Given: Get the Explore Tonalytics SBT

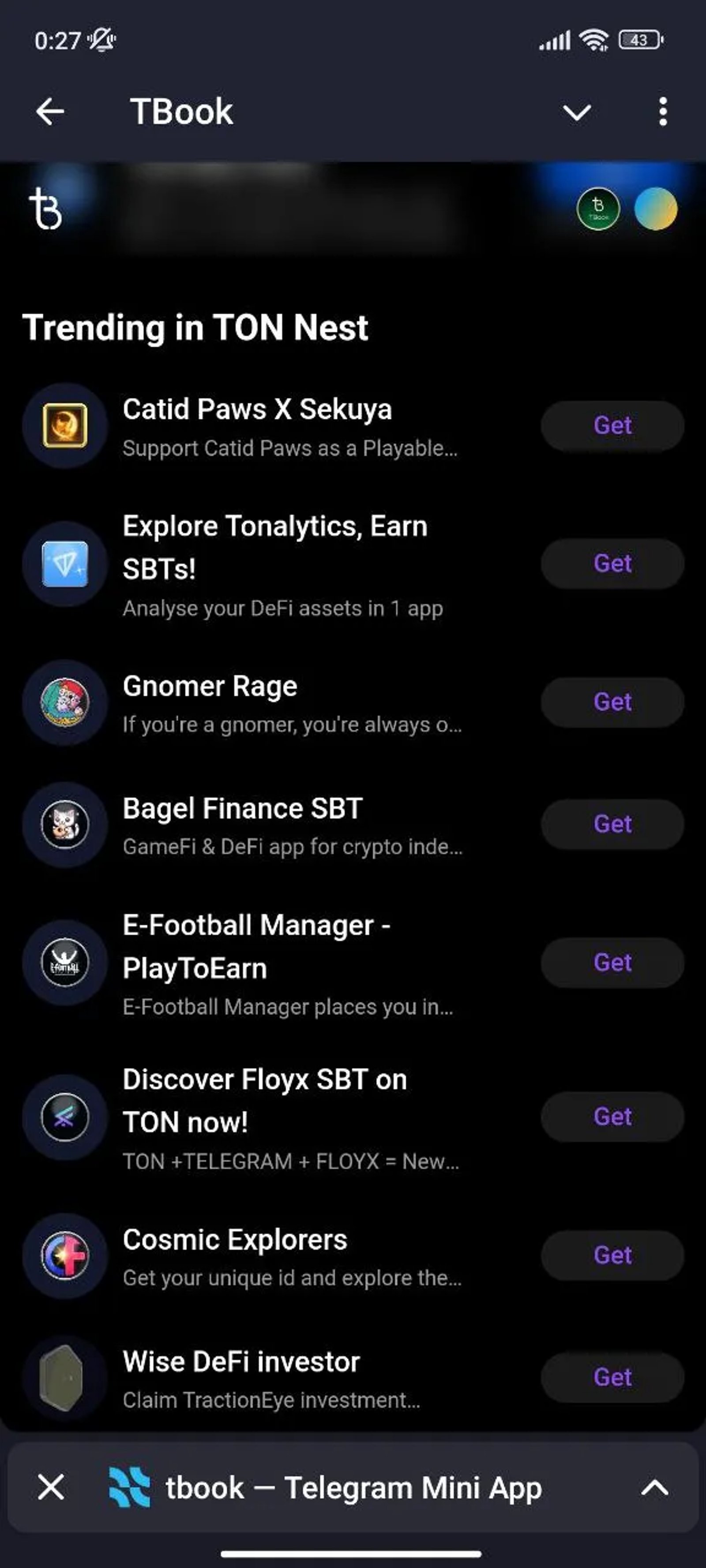Looking at the screenshot, I should coord(612,564).
